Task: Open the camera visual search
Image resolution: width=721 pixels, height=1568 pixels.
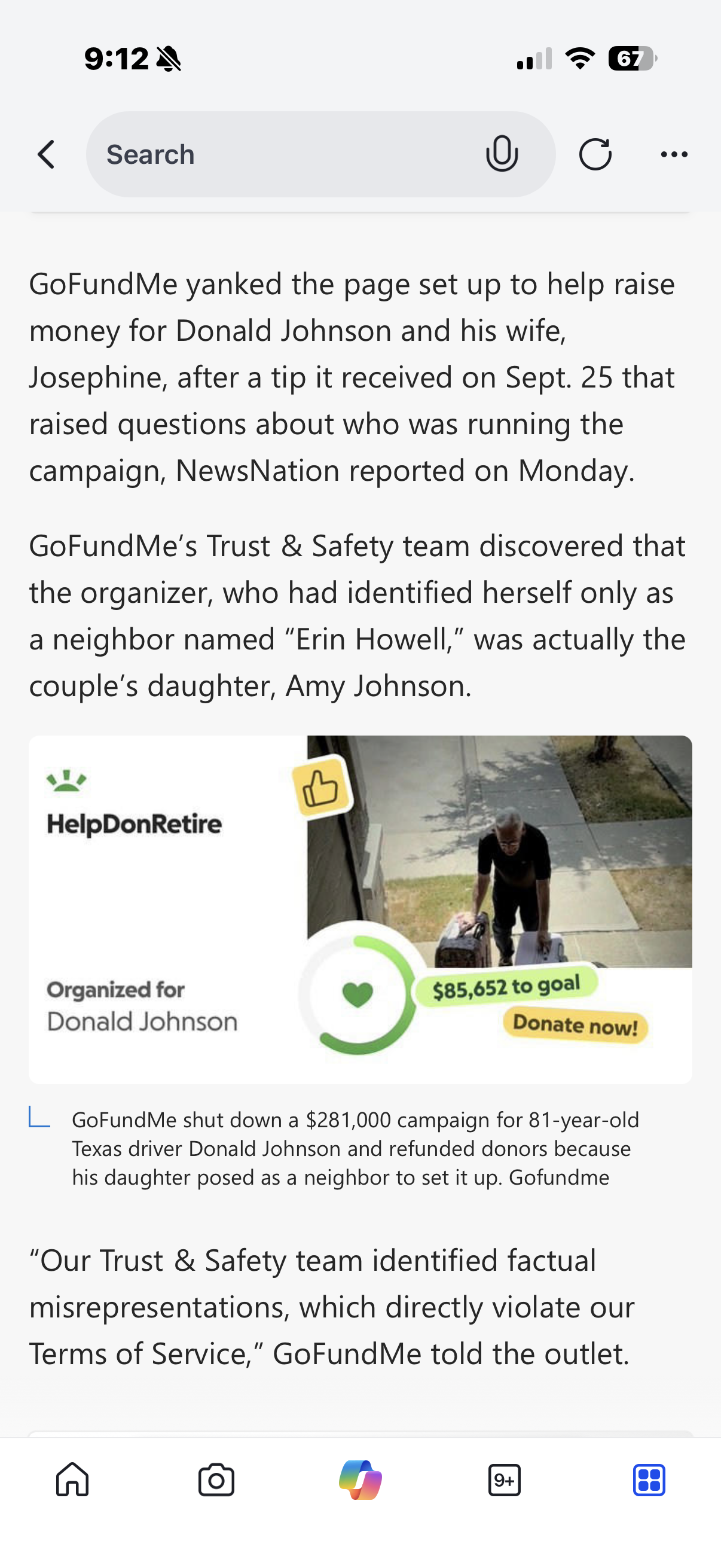Action: (x=216, y=1479)
